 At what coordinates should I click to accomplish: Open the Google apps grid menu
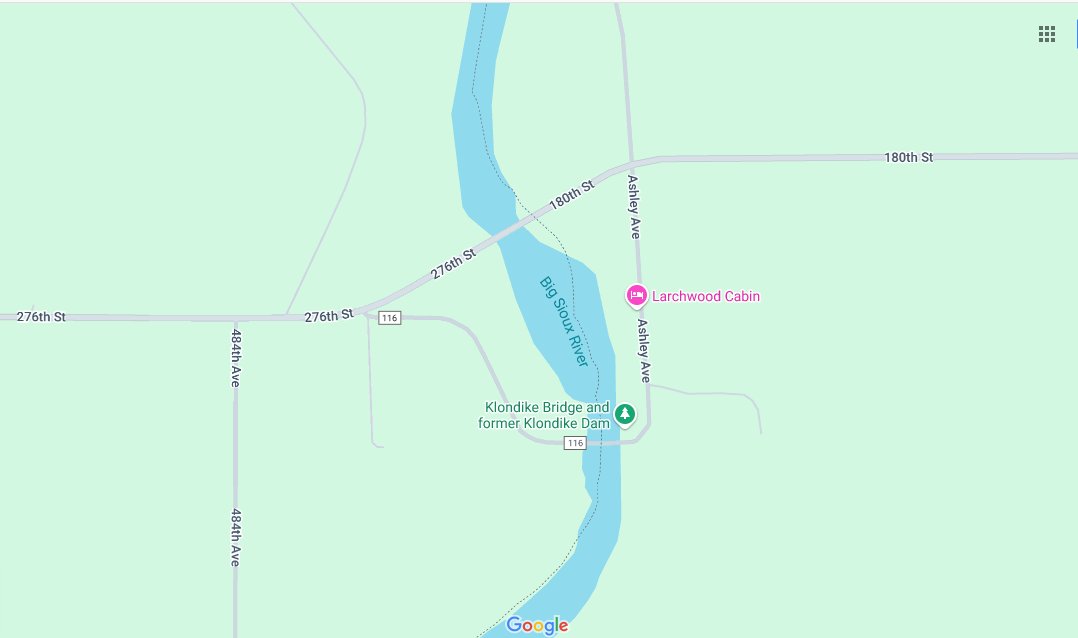(1047, 34)
